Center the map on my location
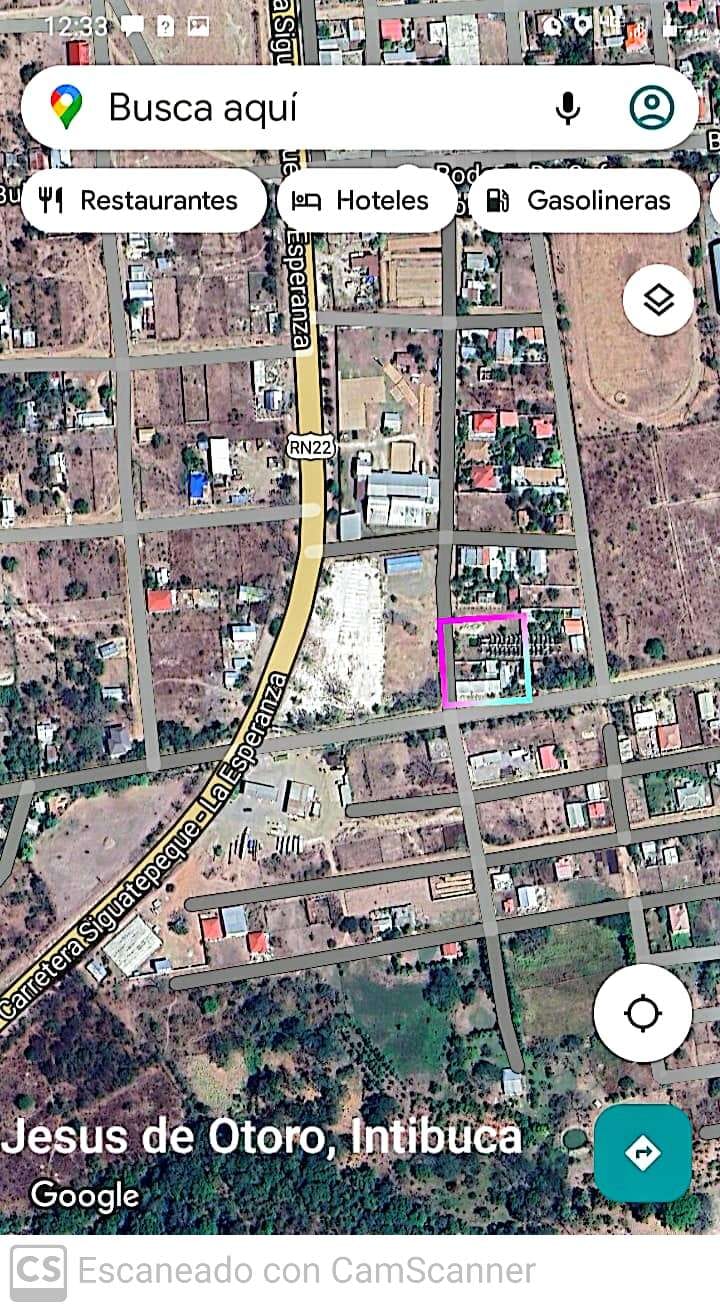Screen dimensions: 720x1312 [642, 1013]
